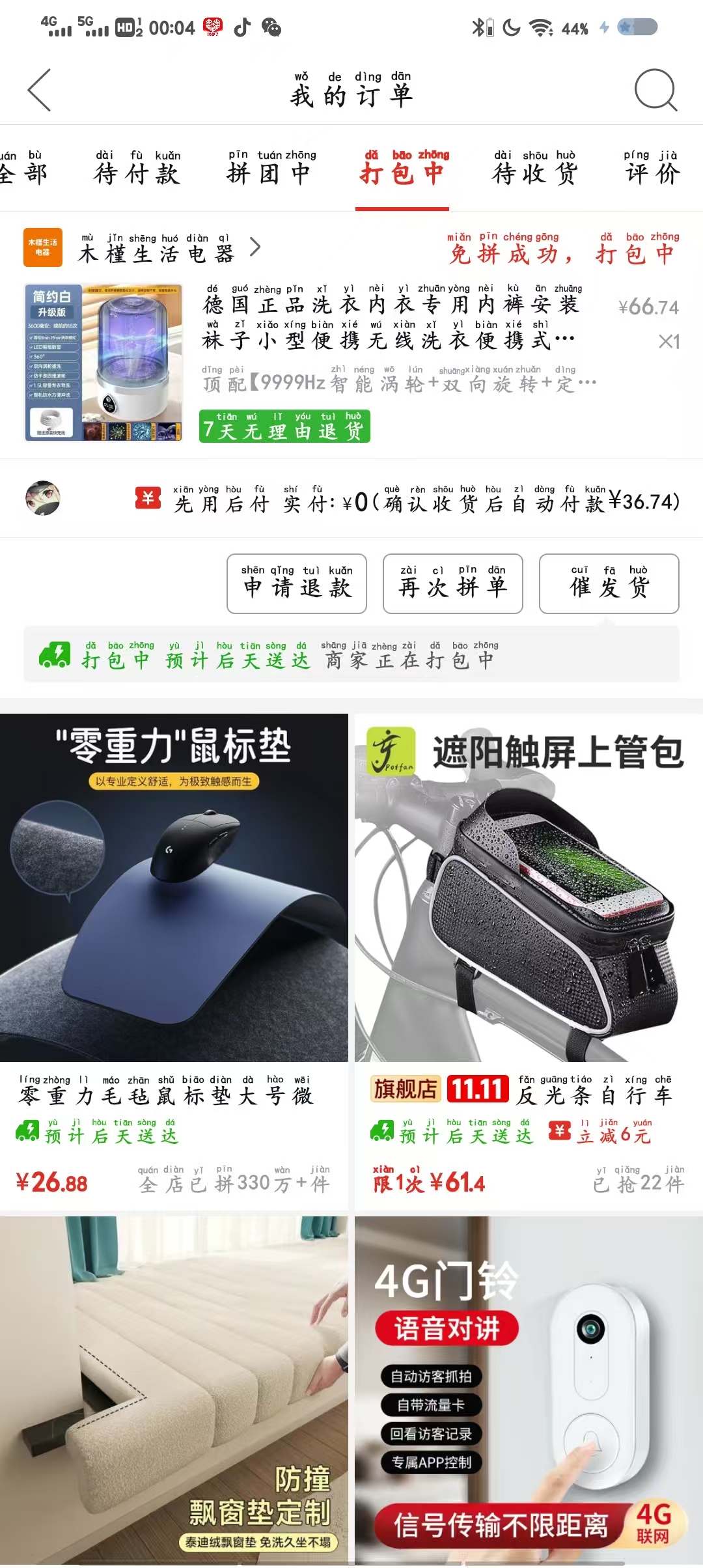Click the 申请退款 refund button
The image size is (703, 1568).
296,585
